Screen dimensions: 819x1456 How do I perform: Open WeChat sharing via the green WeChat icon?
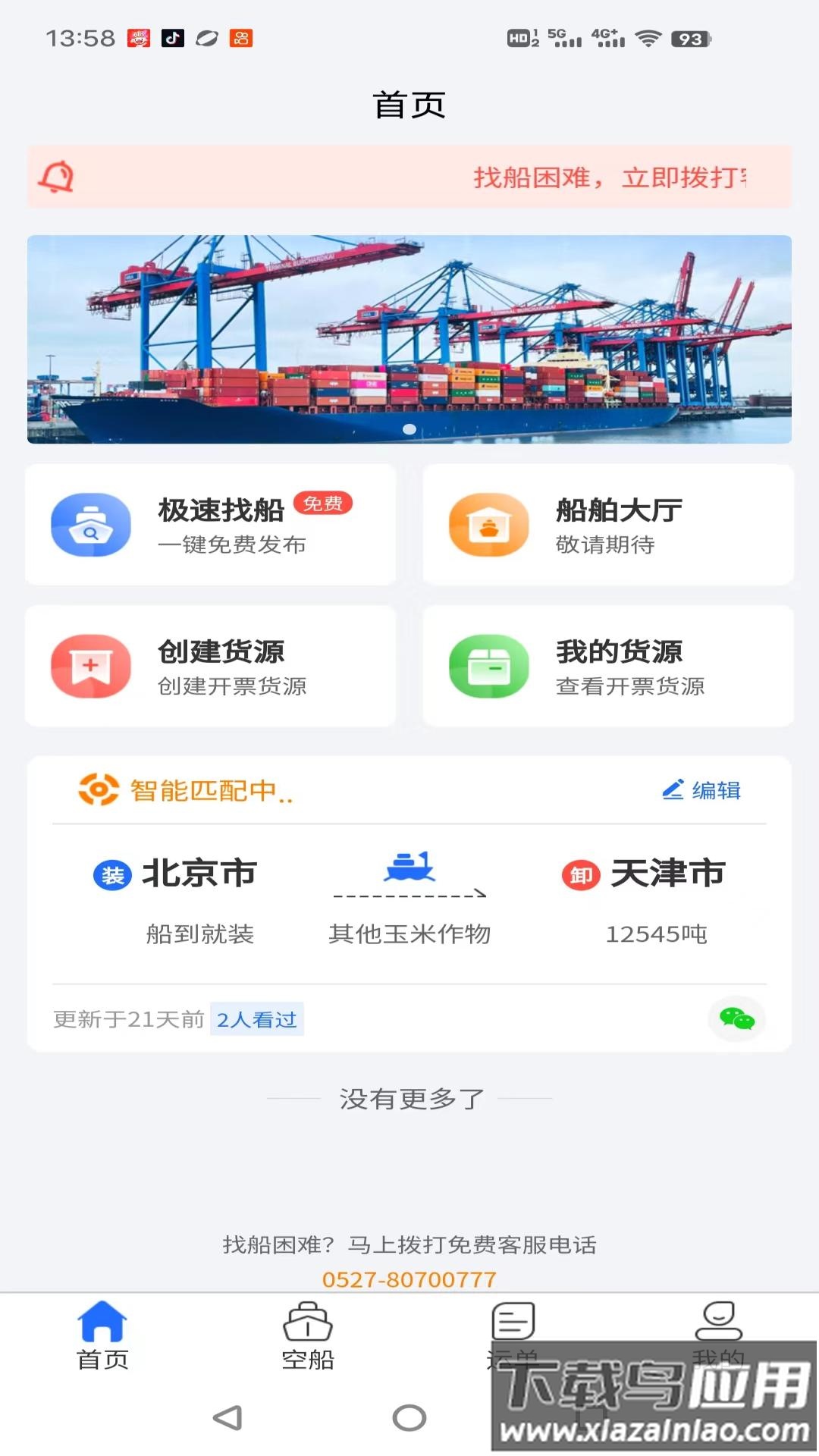tap(736, 1020)
